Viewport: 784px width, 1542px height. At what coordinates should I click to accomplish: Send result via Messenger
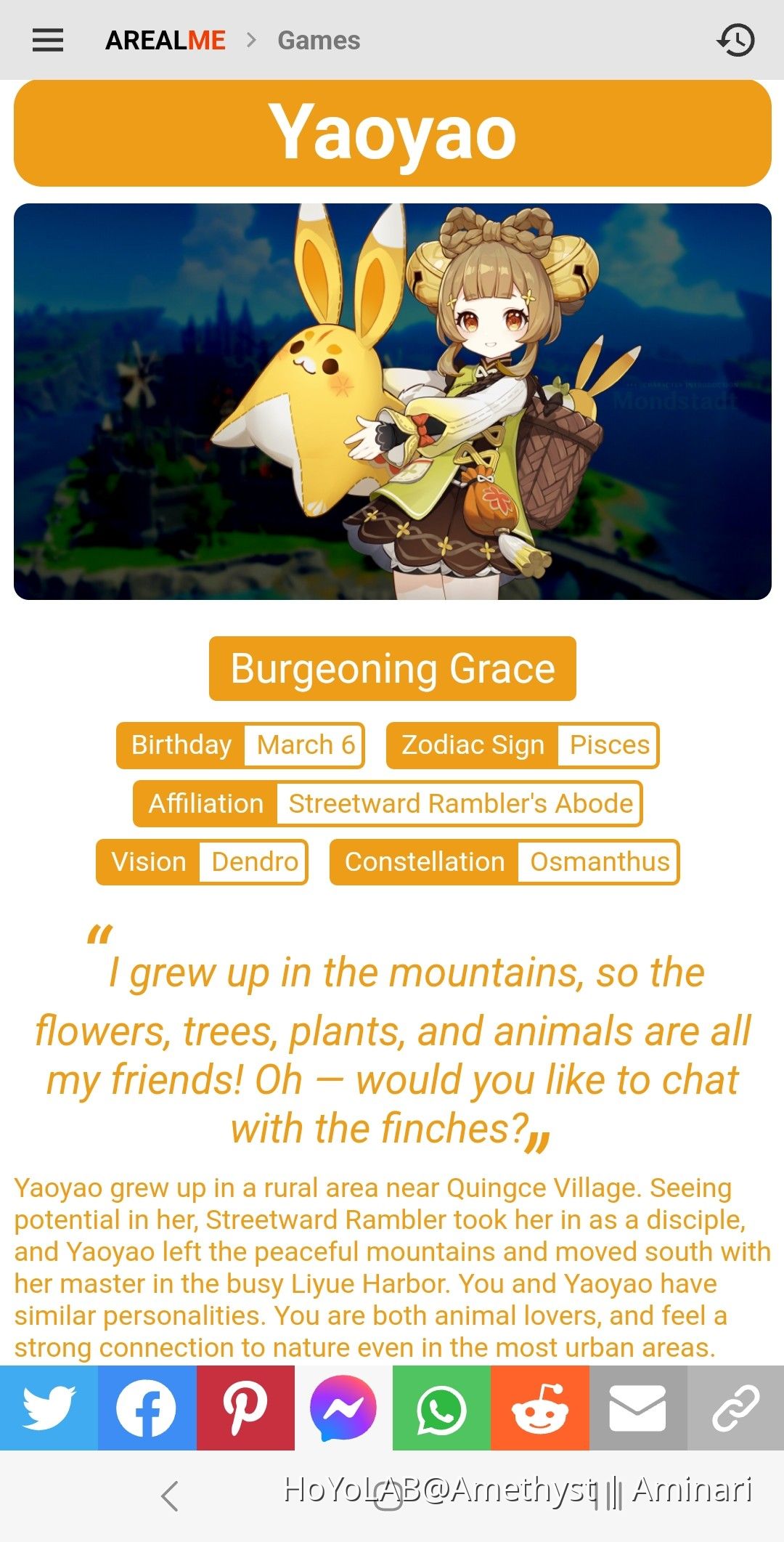tap(343, 1408)
